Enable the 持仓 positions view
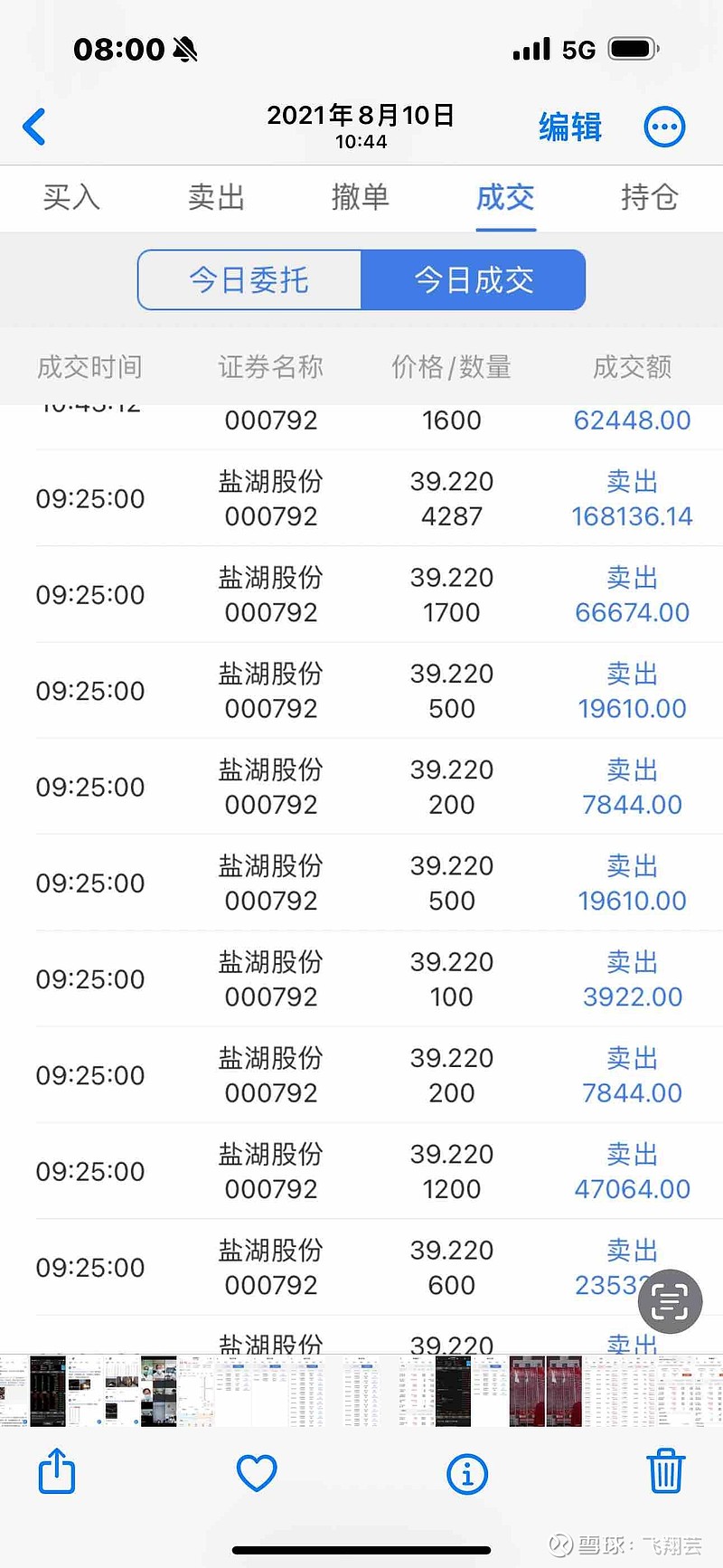This screenshot has height=1568, width=723. pyautogui.click(x=649, y=198)
